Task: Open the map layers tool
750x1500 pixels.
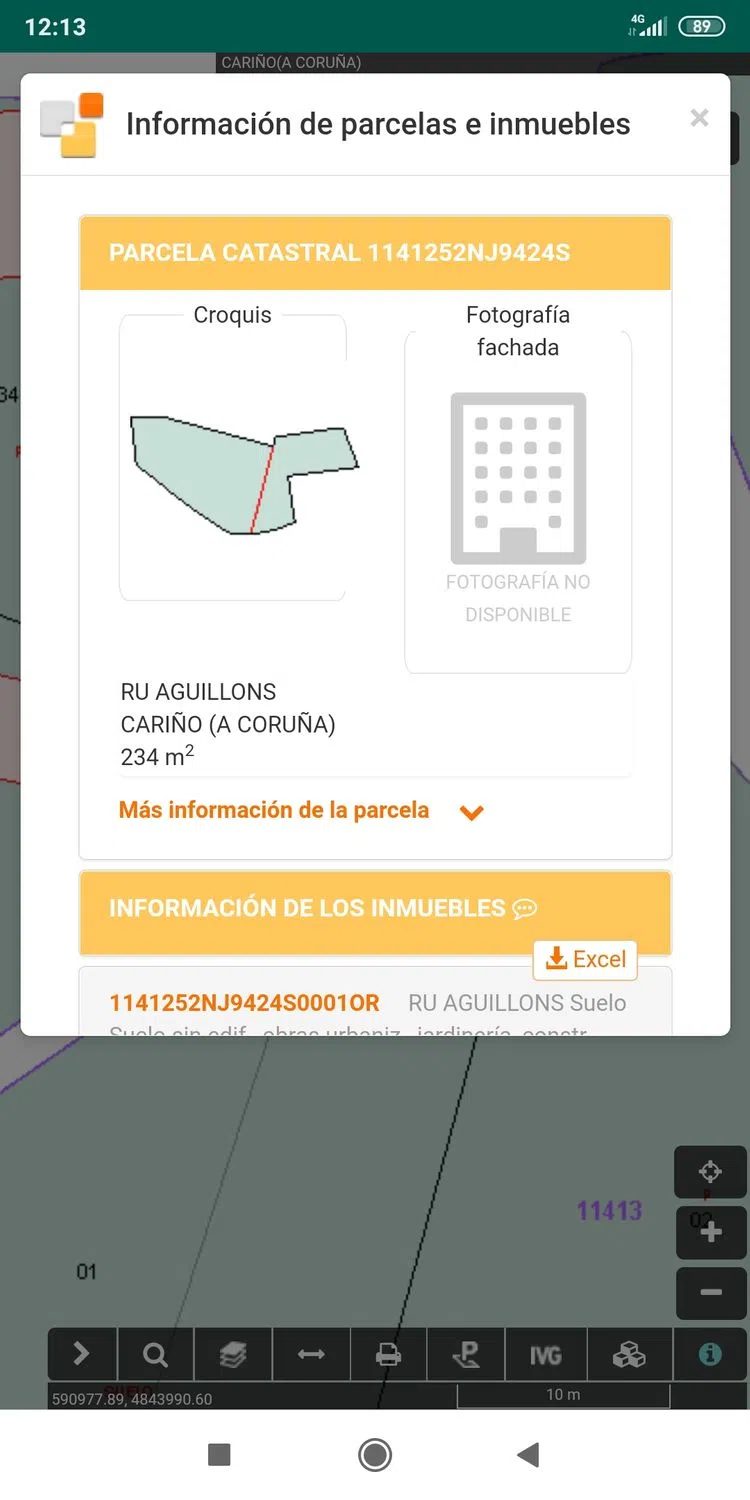Action: tap(233, 1355)
